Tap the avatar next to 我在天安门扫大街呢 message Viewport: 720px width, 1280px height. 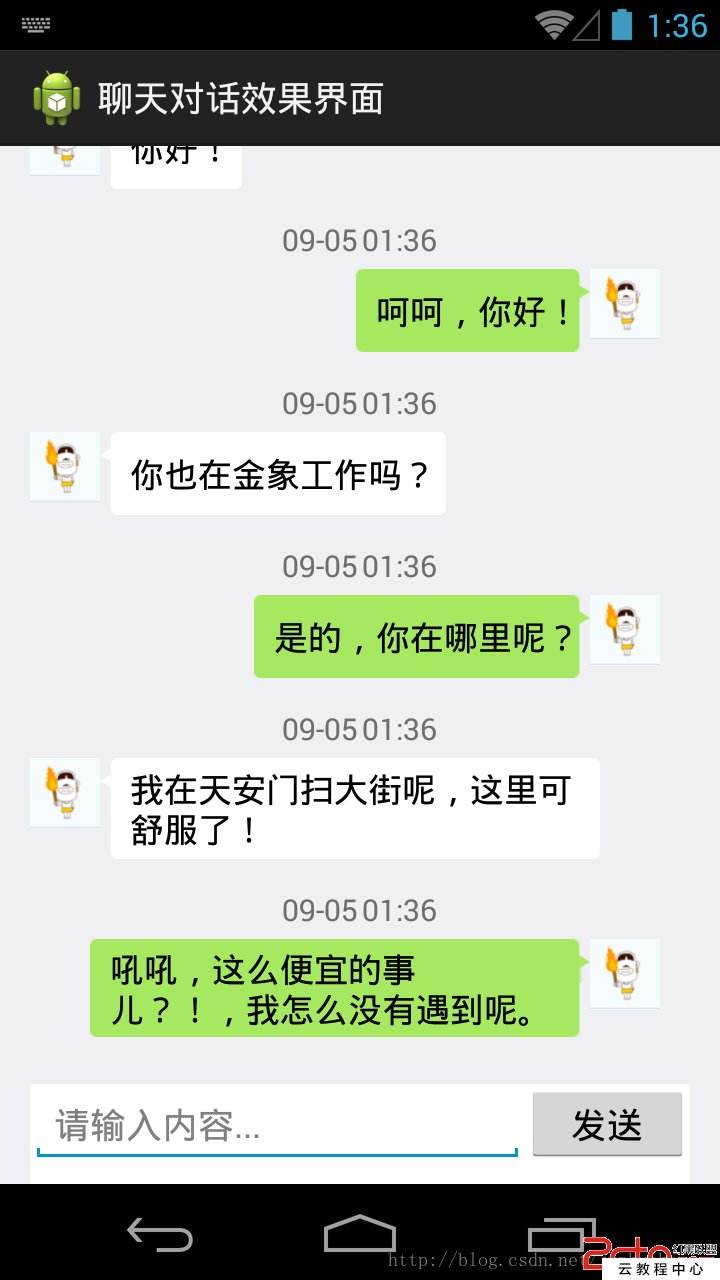[x=64, y=792]
